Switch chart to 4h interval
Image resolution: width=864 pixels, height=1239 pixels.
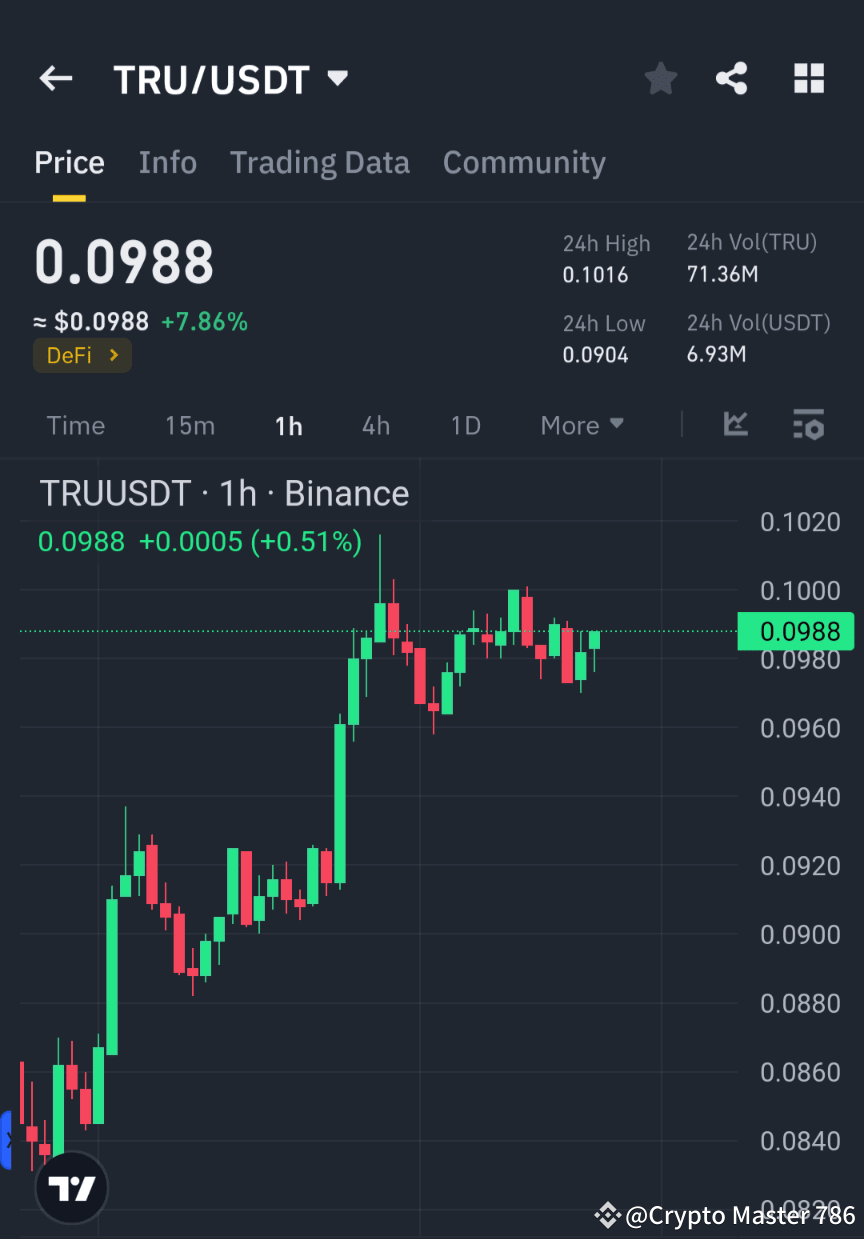tap(375, 425)
